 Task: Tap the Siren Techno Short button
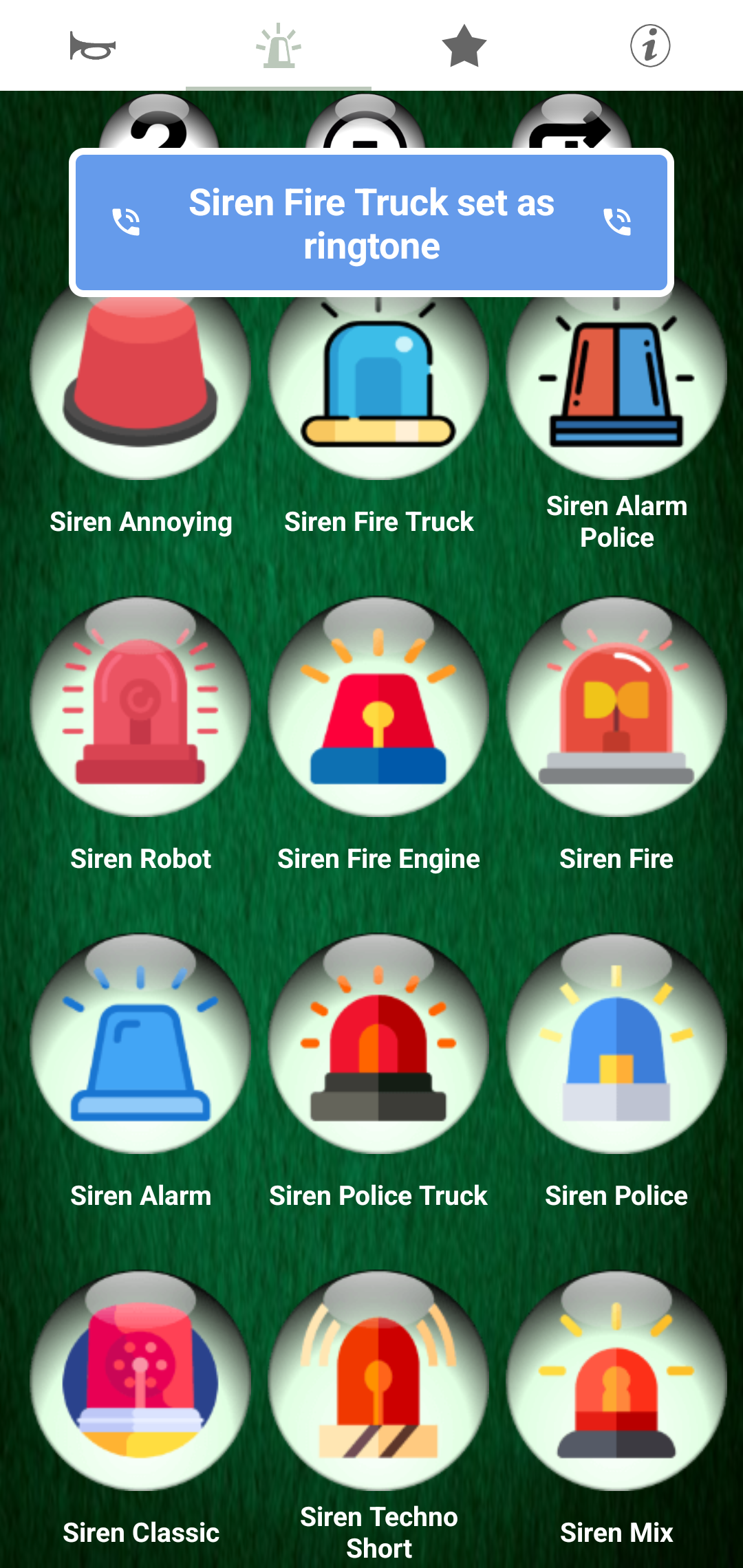378,1381
